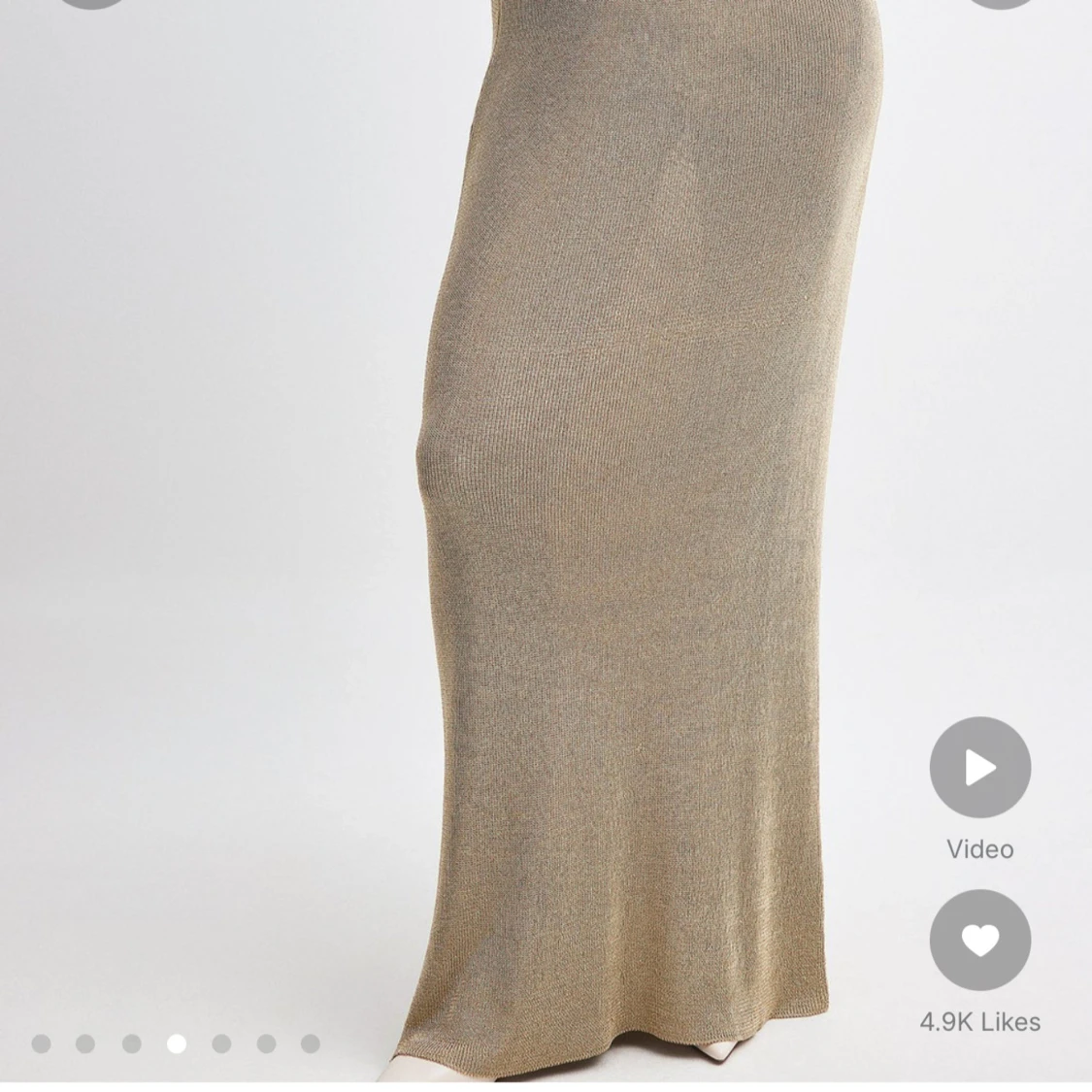Jump to the first image dot
This screenshot has height=1092, width=1092.
(41, 1043)
